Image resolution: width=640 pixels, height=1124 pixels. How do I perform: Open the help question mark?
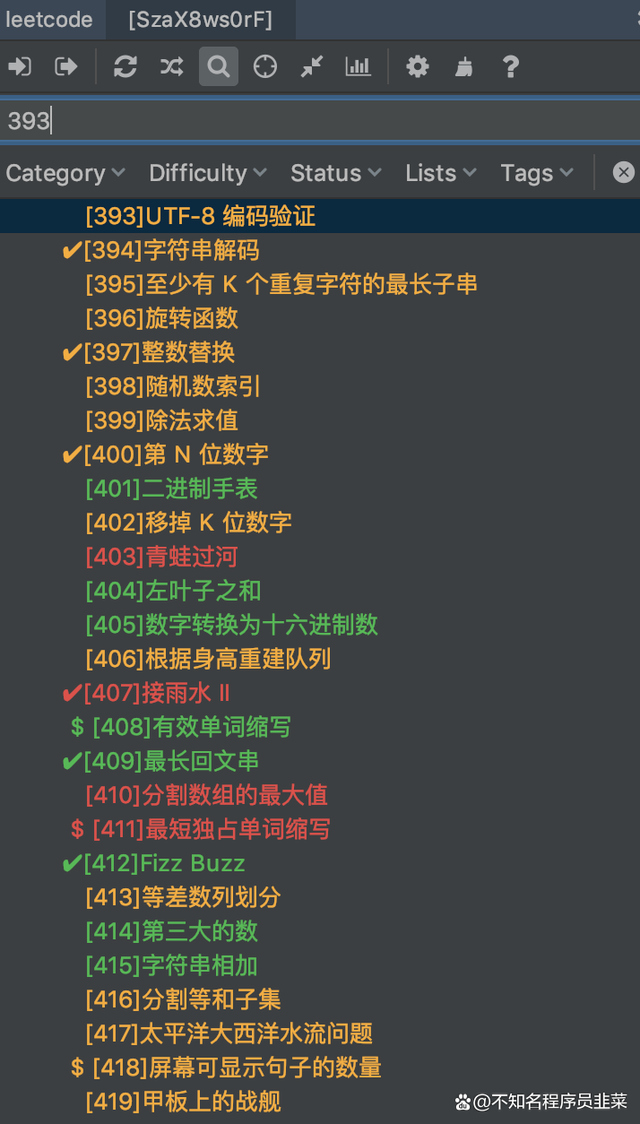(510, 67)
